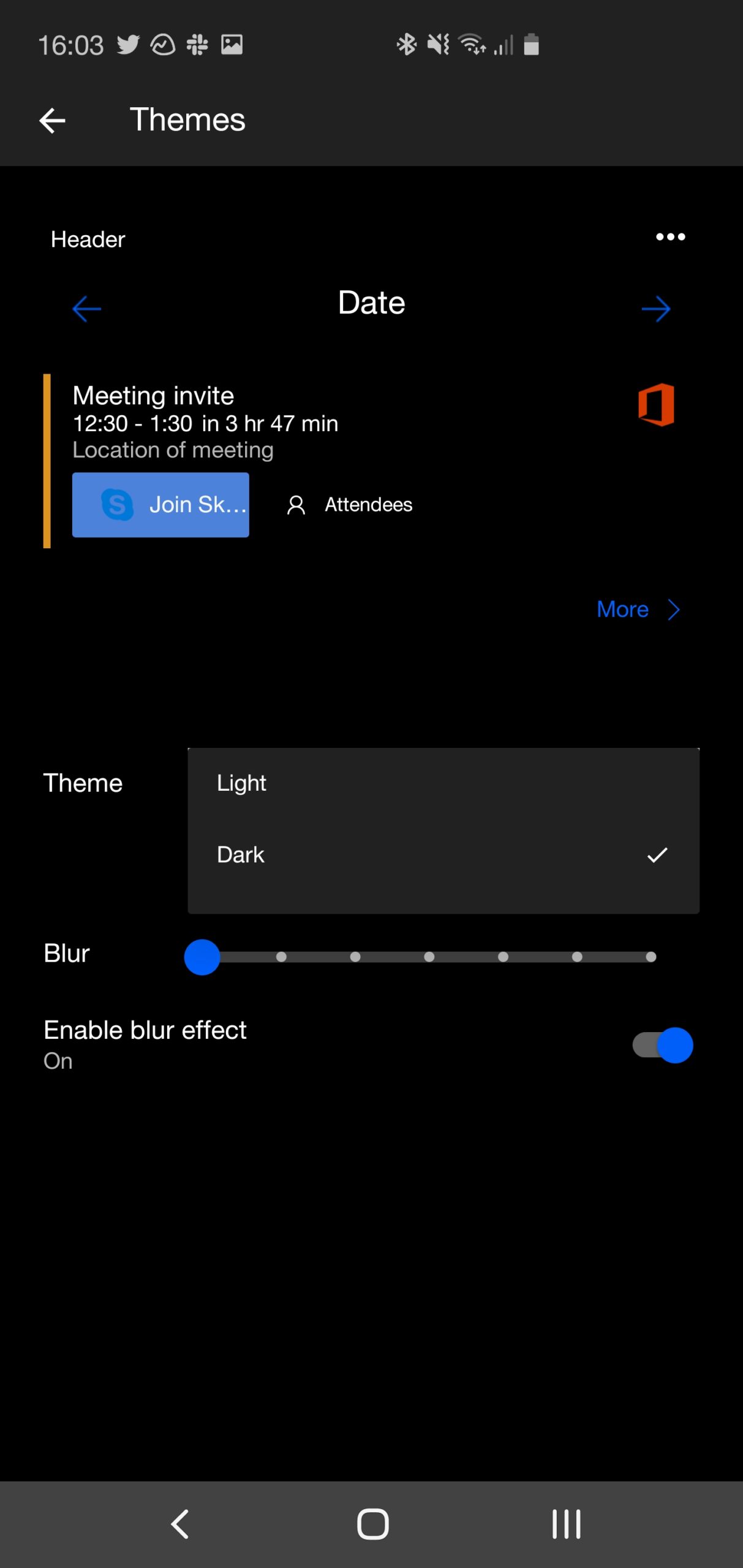Viewport: 743px width, 1568px height.
Task: Select the Dark theme option
Action: [442, 855]
